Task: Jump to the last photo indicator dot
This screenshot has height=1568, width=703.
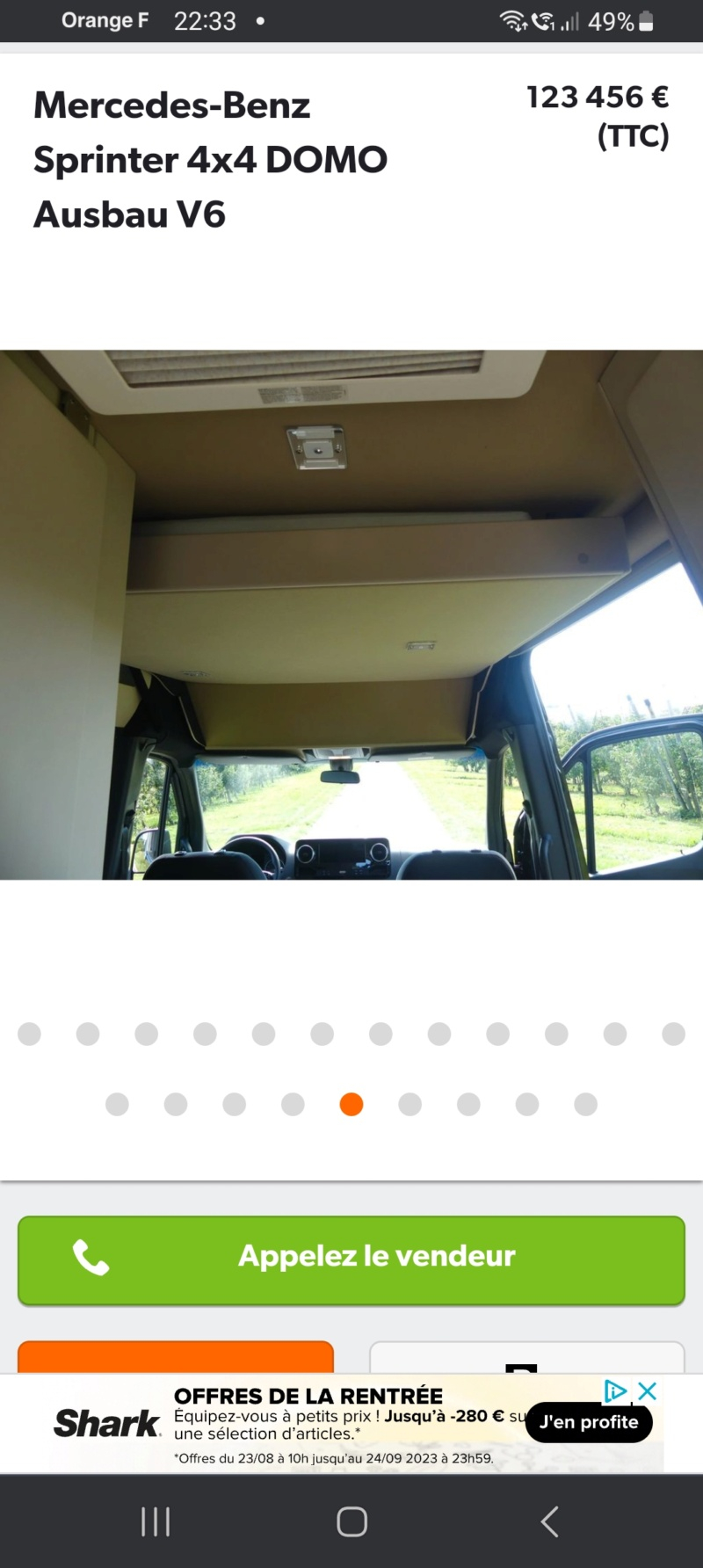Action: click(x=585, y=1104)
